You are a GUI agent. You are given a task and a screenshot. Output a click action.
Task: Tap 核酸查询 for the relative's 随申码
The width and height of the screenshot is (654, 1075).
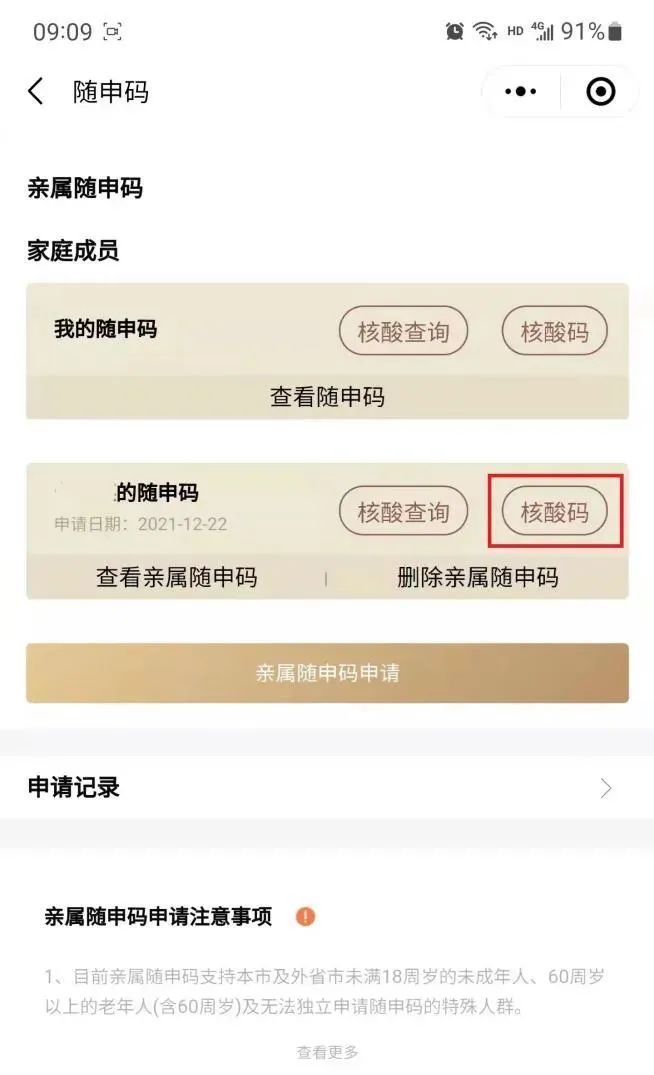pyautogui.click(x=403, y=512)
